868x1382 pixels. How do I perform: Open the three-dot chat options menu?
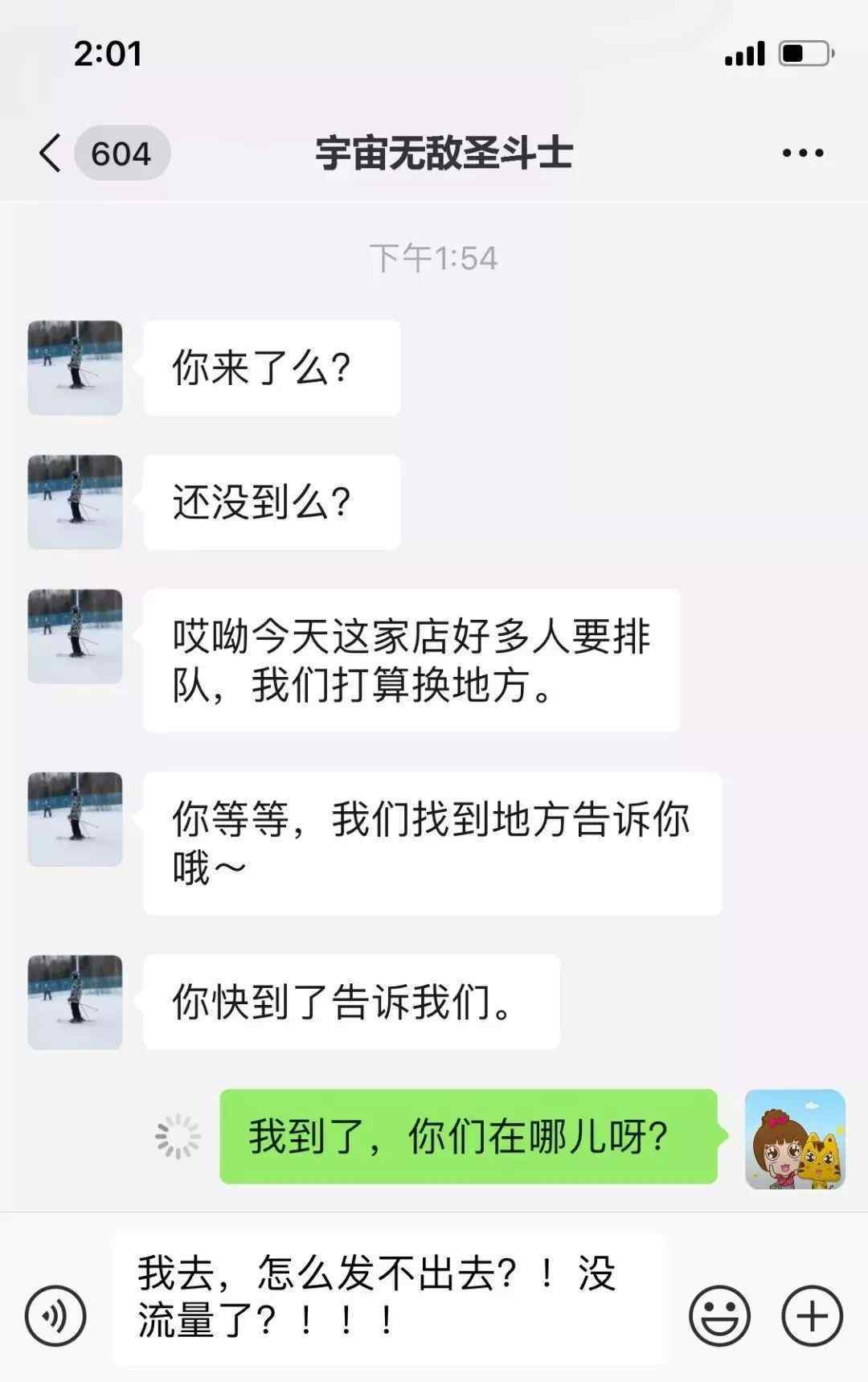point(803,153)
